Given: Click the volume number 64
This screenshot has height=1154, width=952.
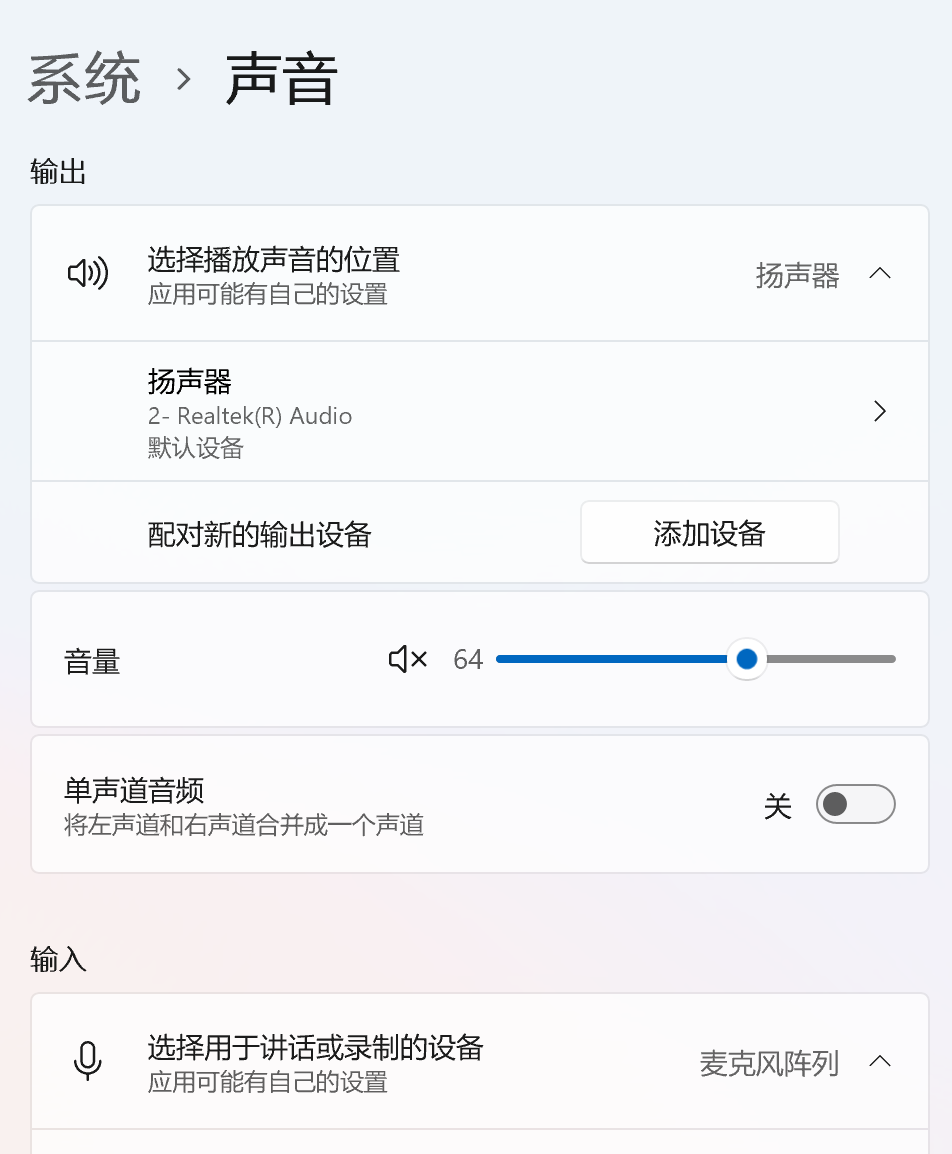Looking at the screenshot, I should point(467,659).
